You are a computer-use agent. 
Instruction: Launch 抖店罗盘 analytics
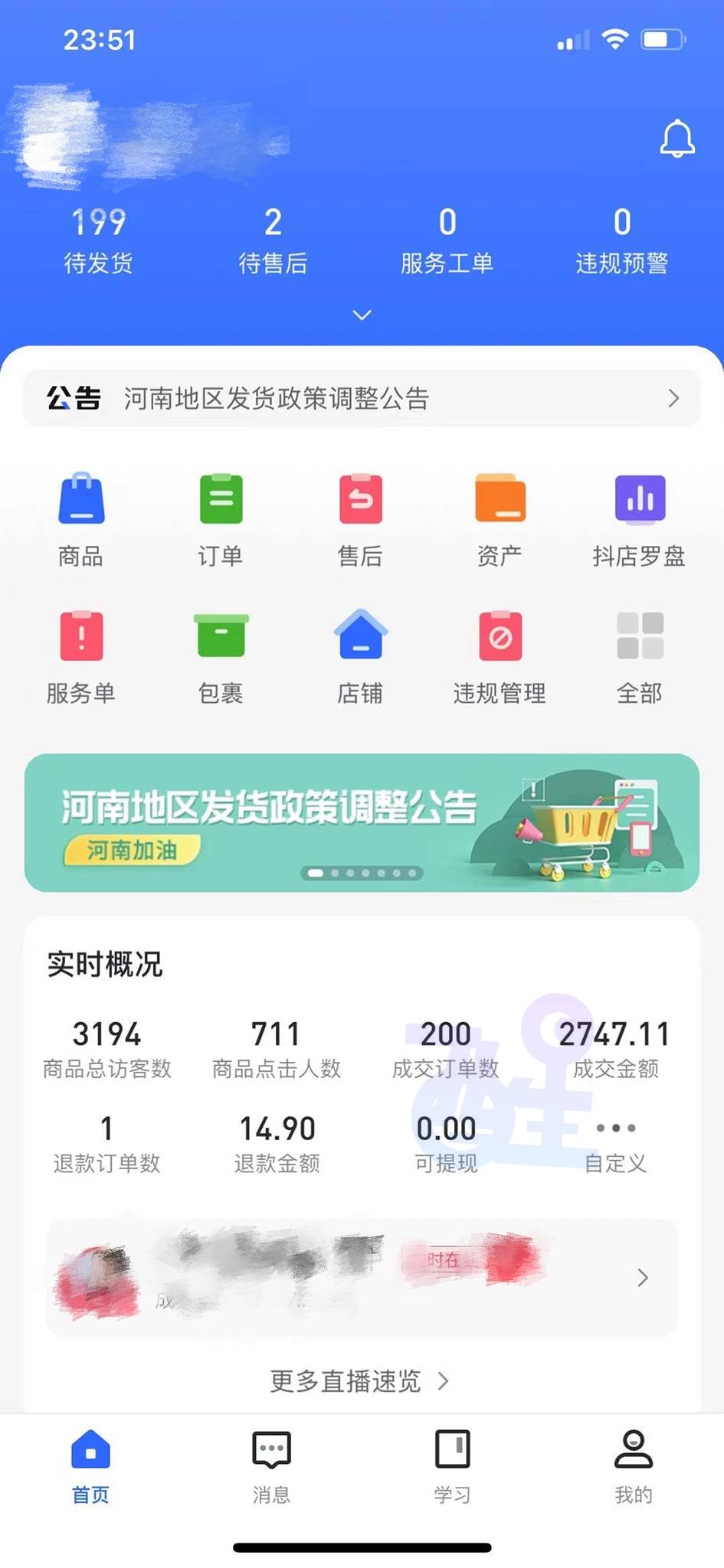639,518
